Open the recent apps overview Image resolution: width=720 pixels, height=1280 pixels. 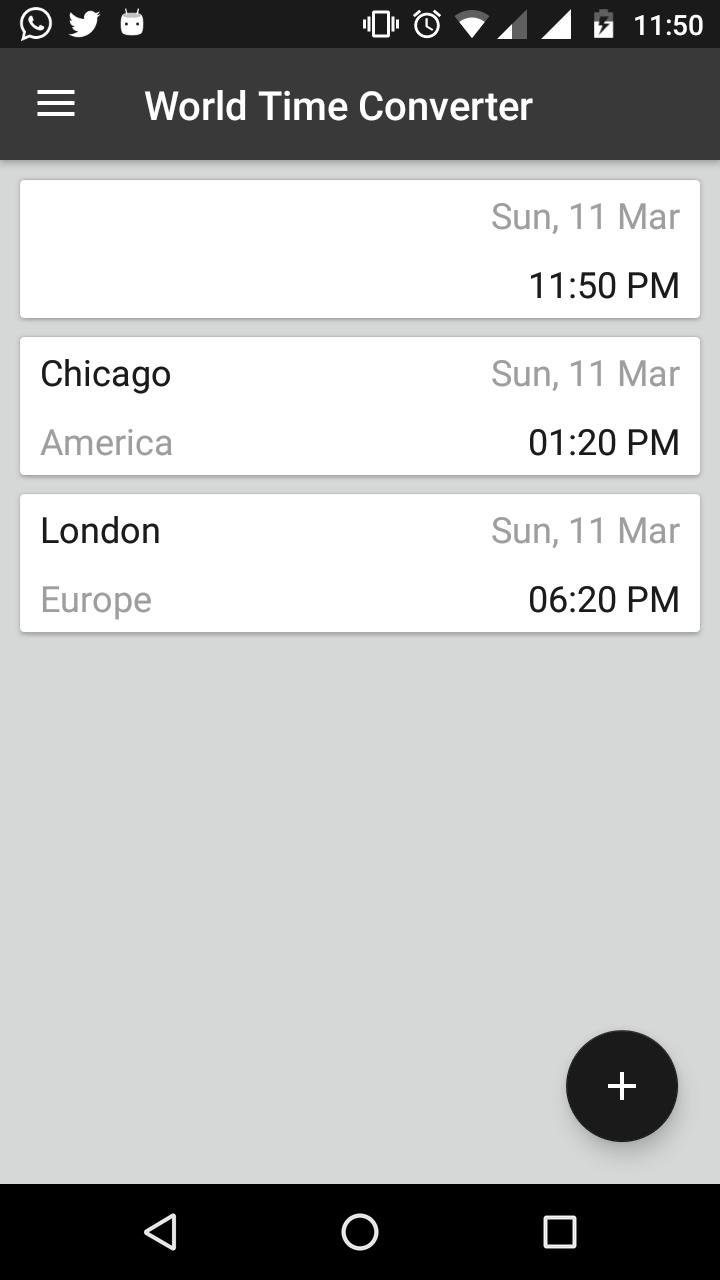[559, 1232]
